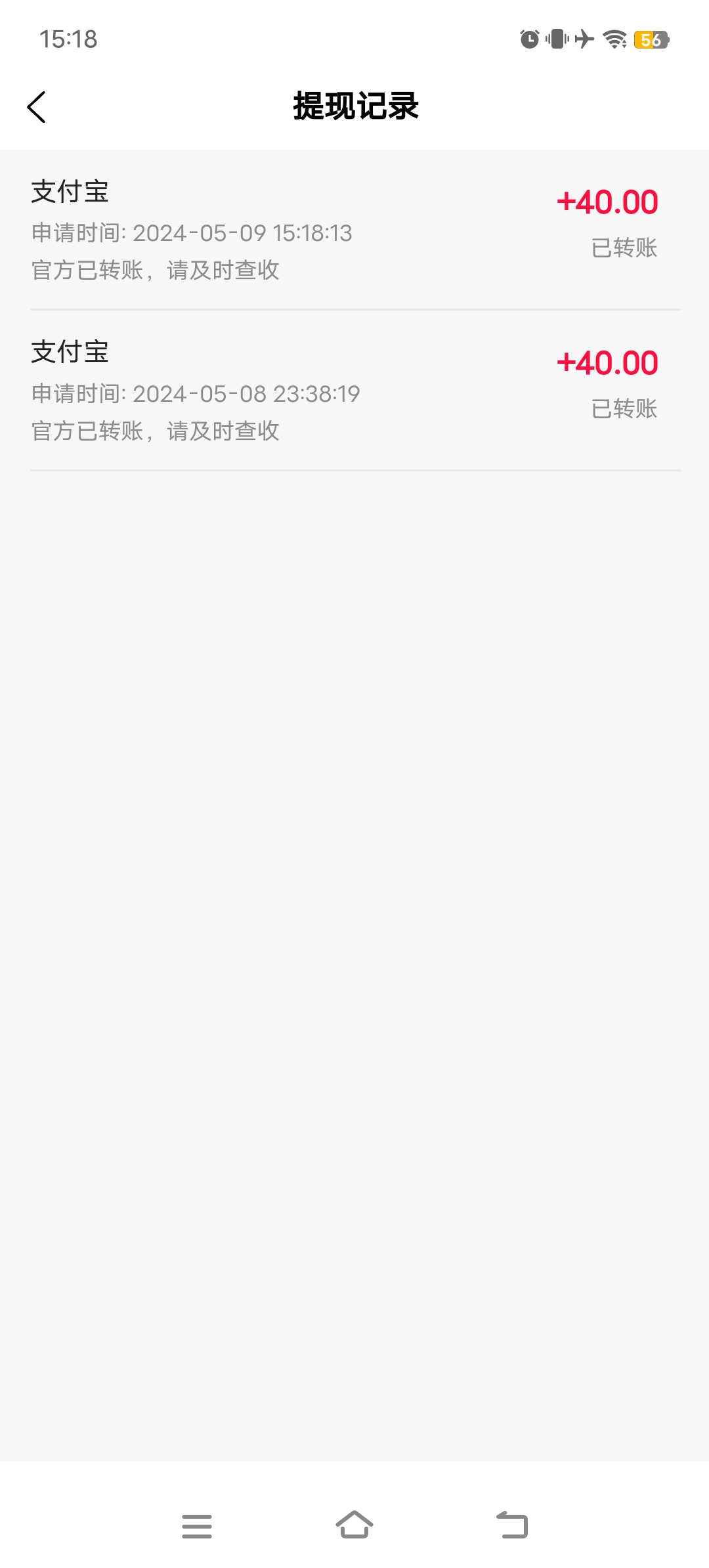Go back from the 提现记录 page
The height and width of the screenshot is (1568, 709).
coord(37,107)
